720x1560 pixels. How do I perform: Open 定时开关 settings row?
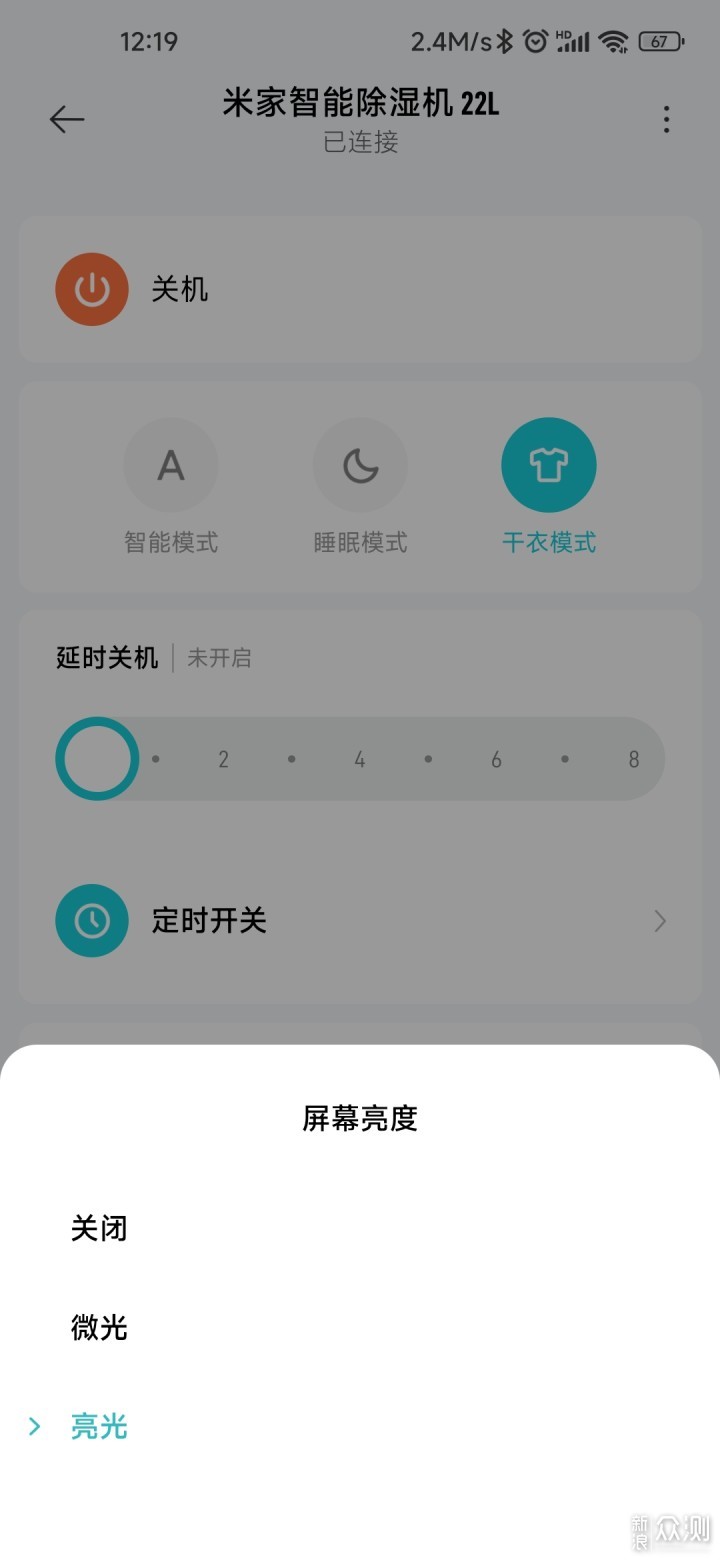click(x=360, y=920)
